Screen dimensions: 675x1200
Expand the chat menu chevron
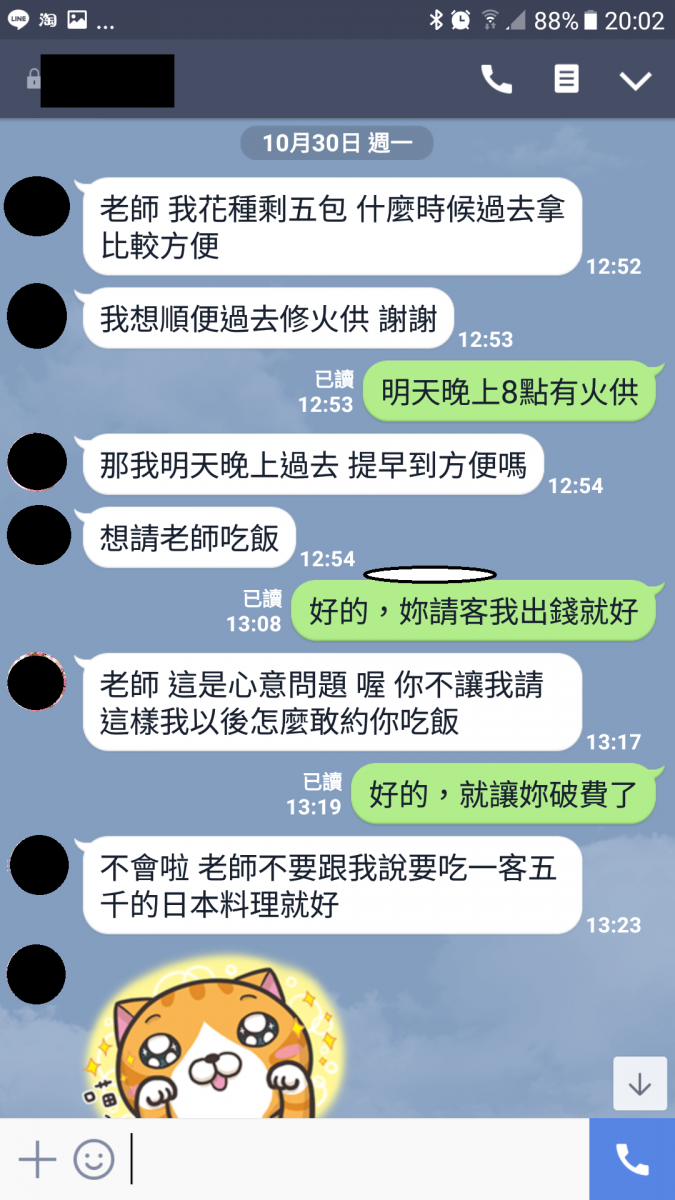635,81
